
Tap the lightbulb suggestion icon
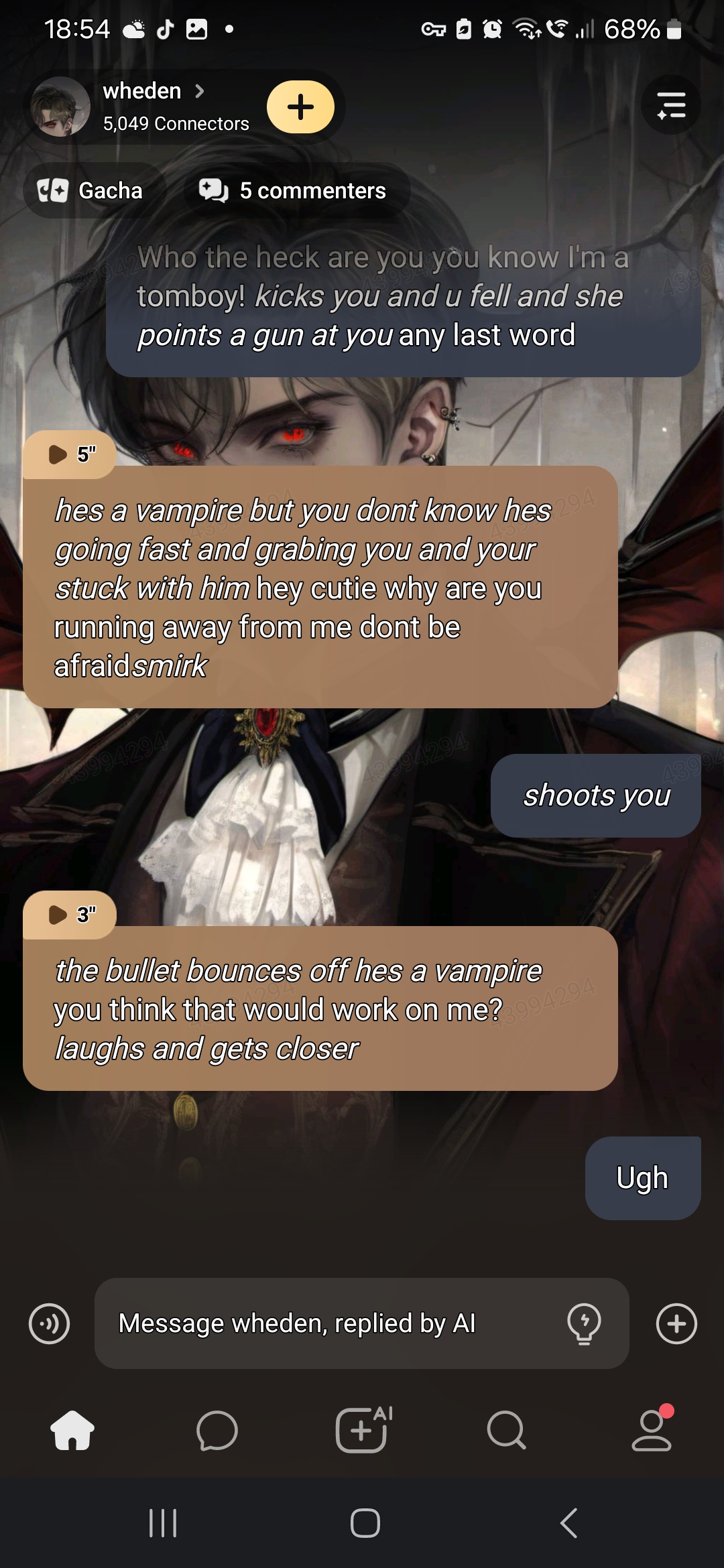[x=584, y=1323]
